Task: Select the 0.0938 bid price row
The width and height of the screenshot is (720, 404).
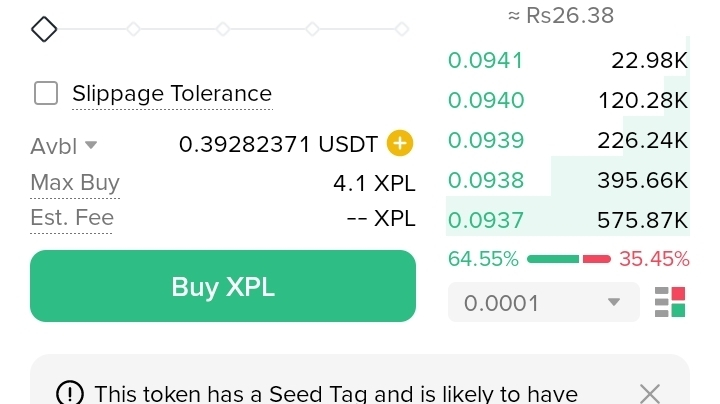Action: [568, 180]
